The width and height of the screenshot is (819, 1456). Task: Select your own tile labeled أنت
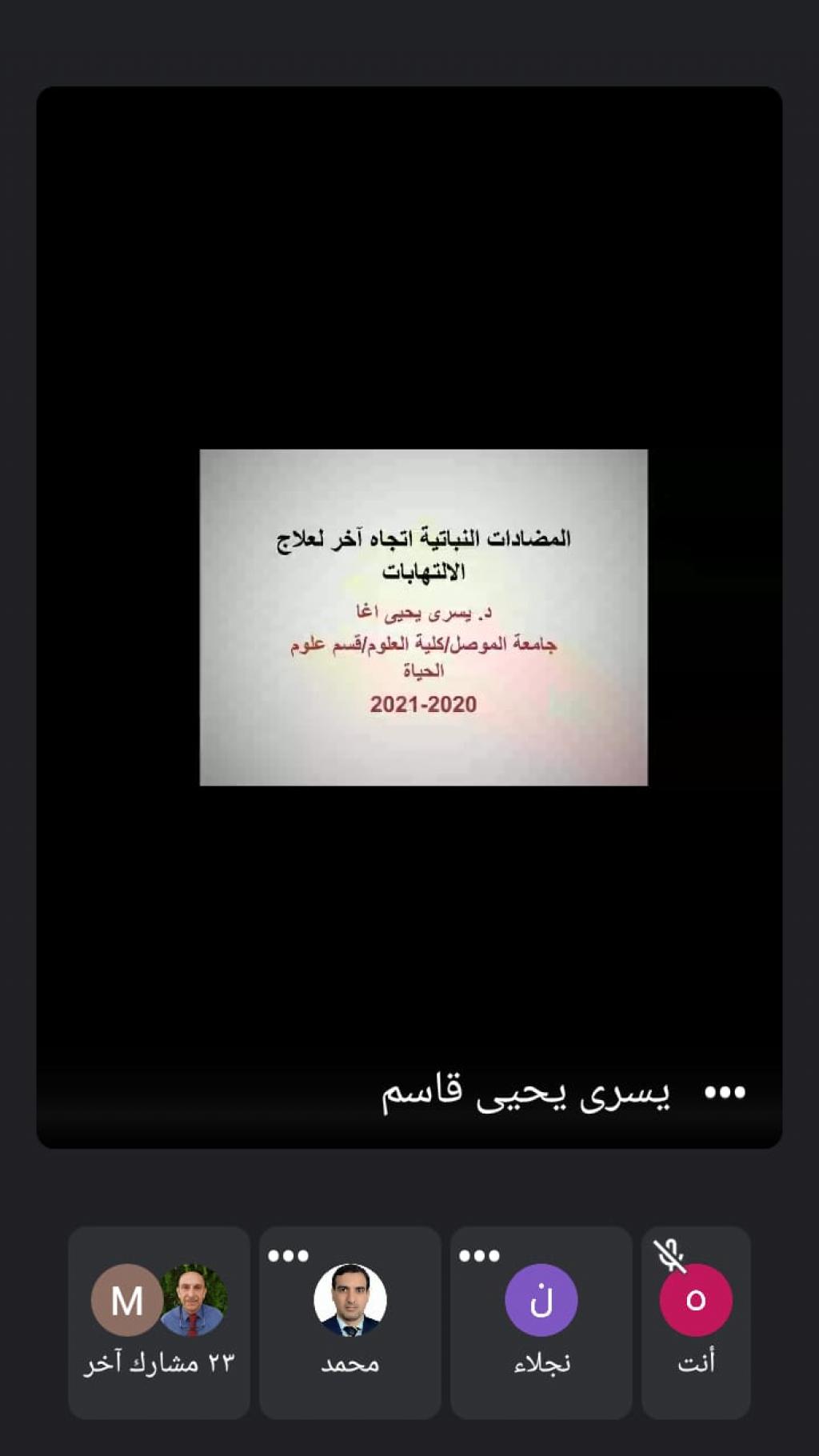coord(696,1322)
